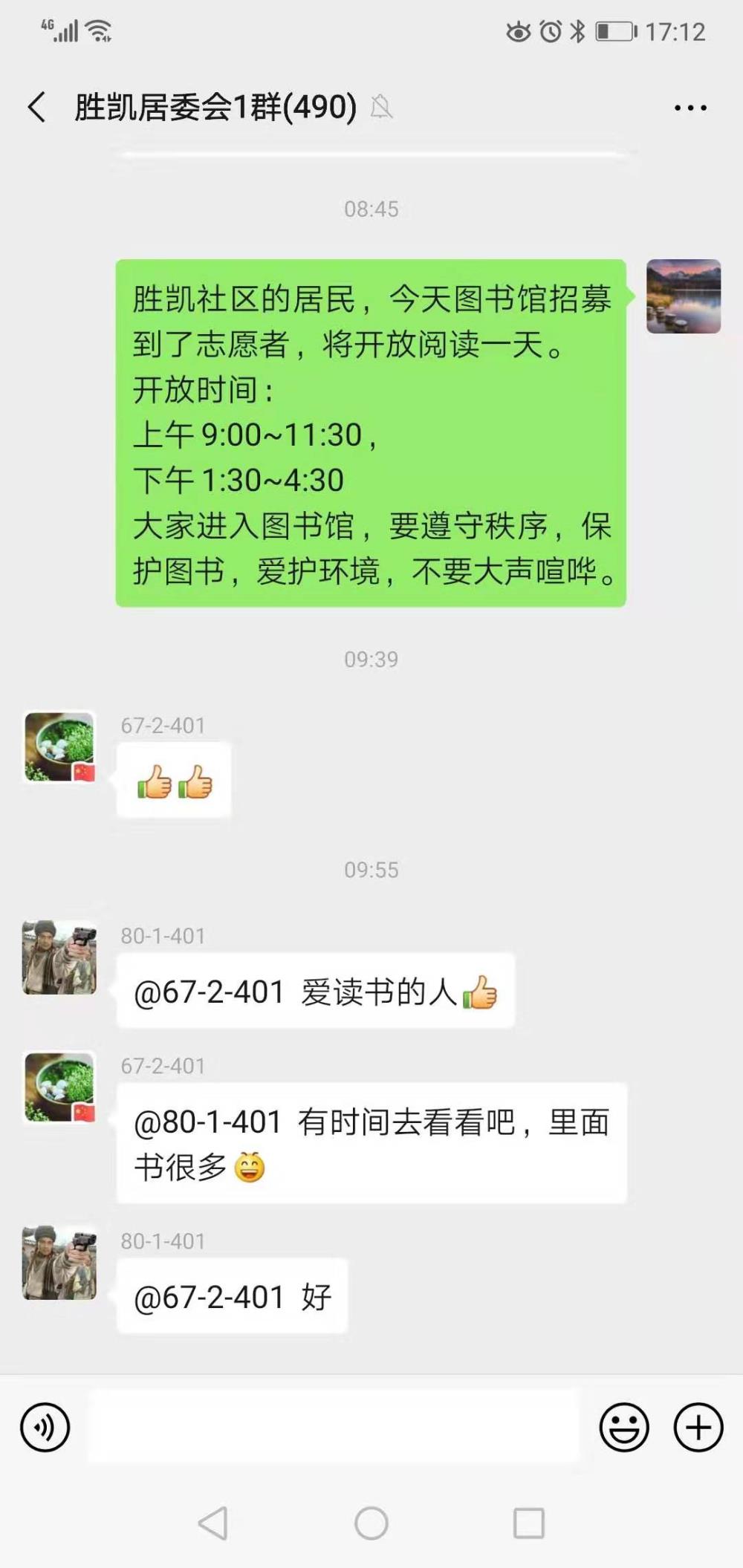Open the recent apps square button
Viewport: 743px width, 1568px height.
click(x=529, y=1523)
